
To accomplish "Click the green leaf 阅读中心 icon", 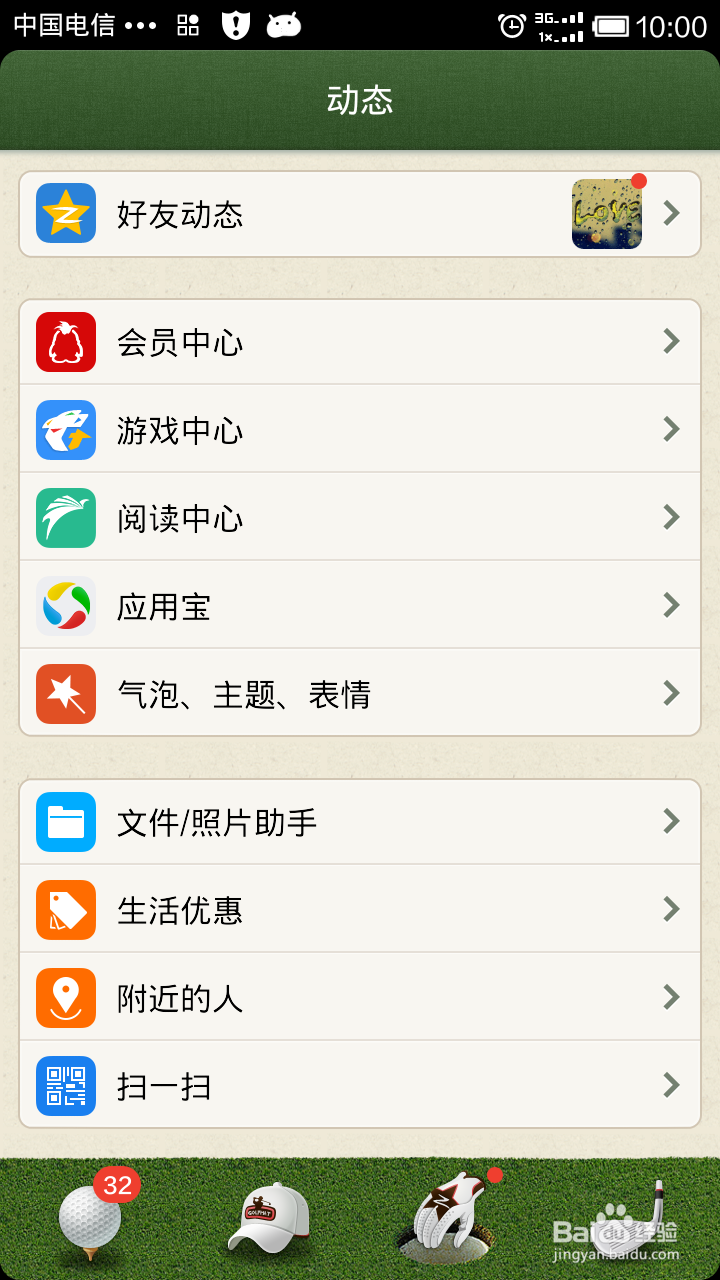I will coord(64,517).
